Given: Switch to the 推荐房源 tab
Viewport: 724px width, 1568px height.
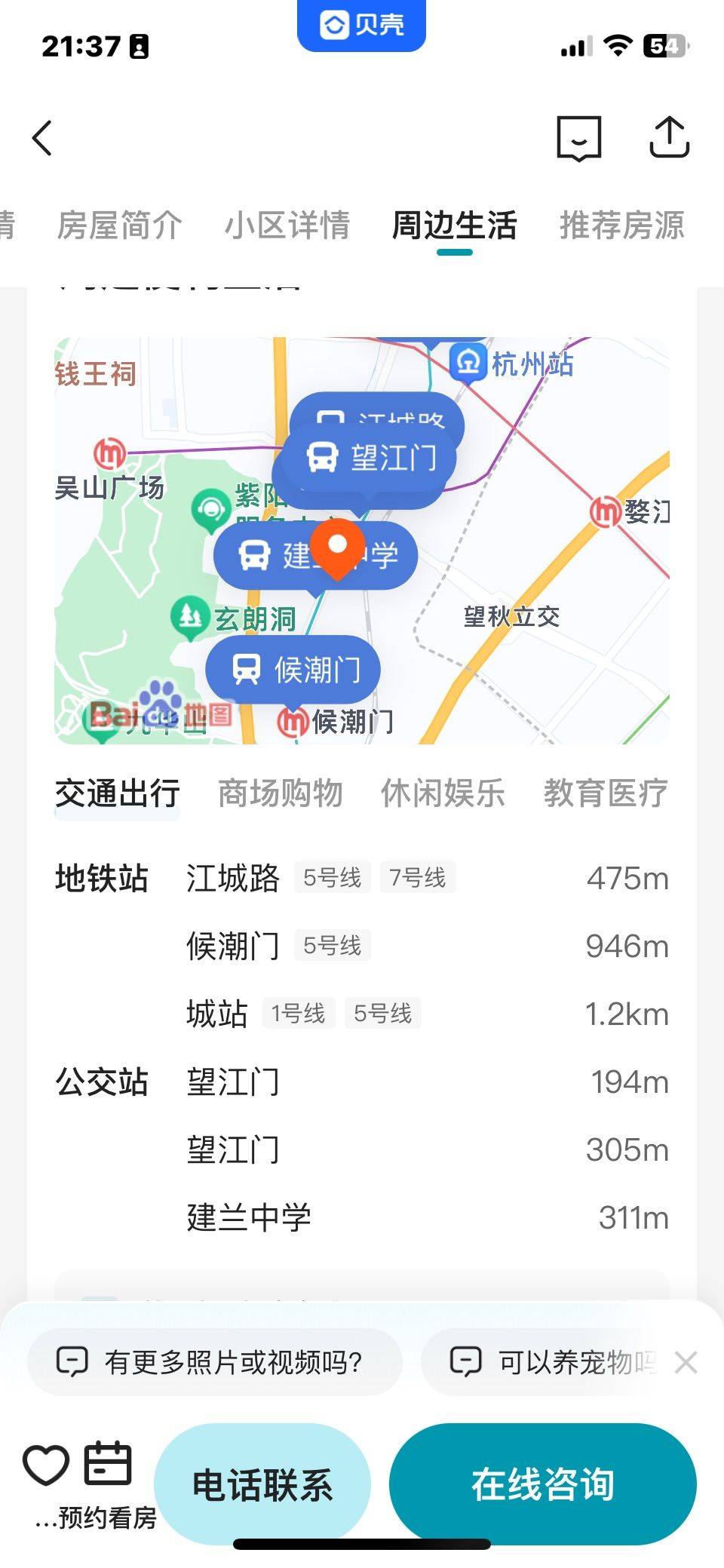Looking at the screenshot, I should tap(622, 226).
